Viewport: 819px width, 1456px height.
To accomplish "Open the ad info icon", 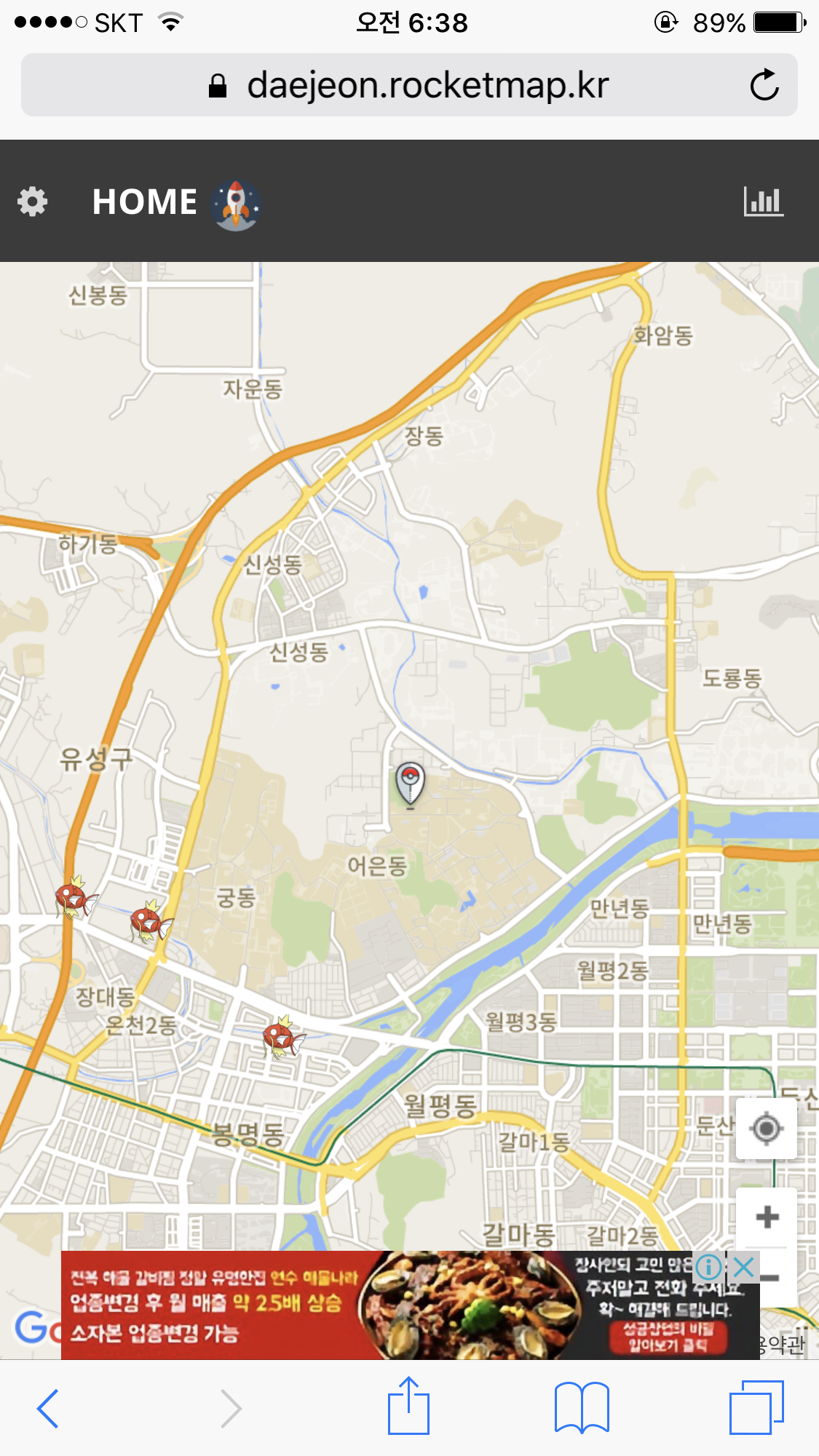I will (708, 1268).
